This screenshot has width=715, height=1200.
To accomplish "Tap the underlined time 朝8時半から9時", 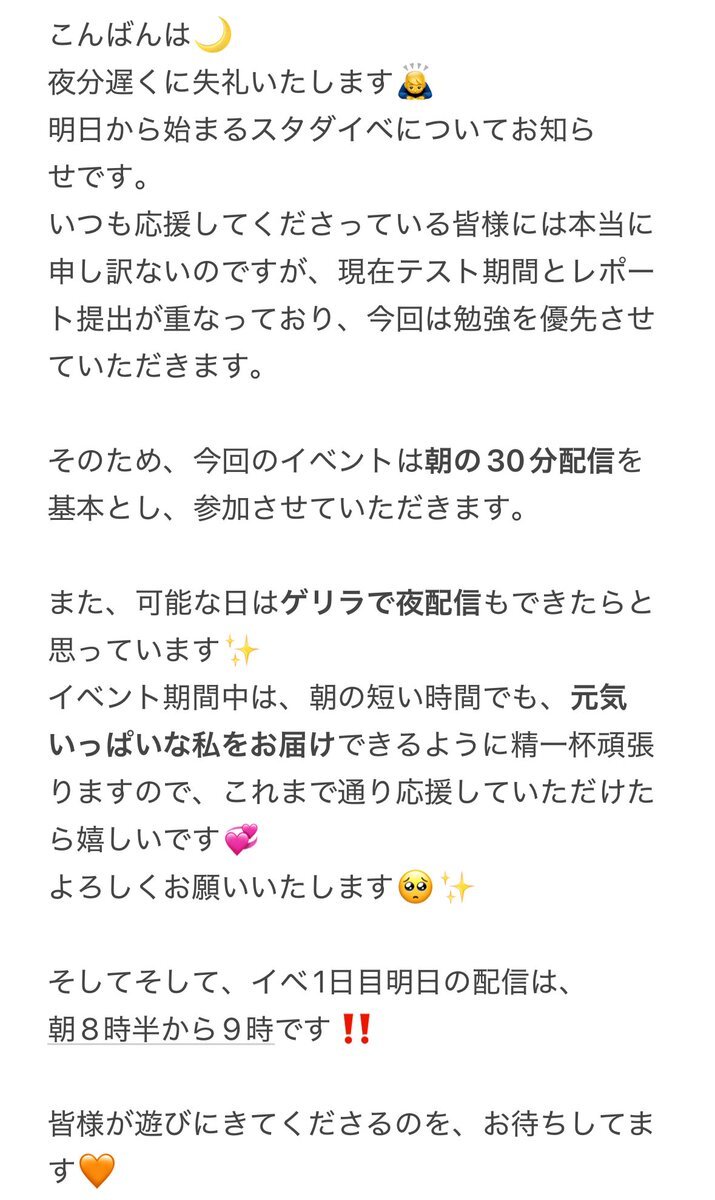I will [x=161, y=1029].
